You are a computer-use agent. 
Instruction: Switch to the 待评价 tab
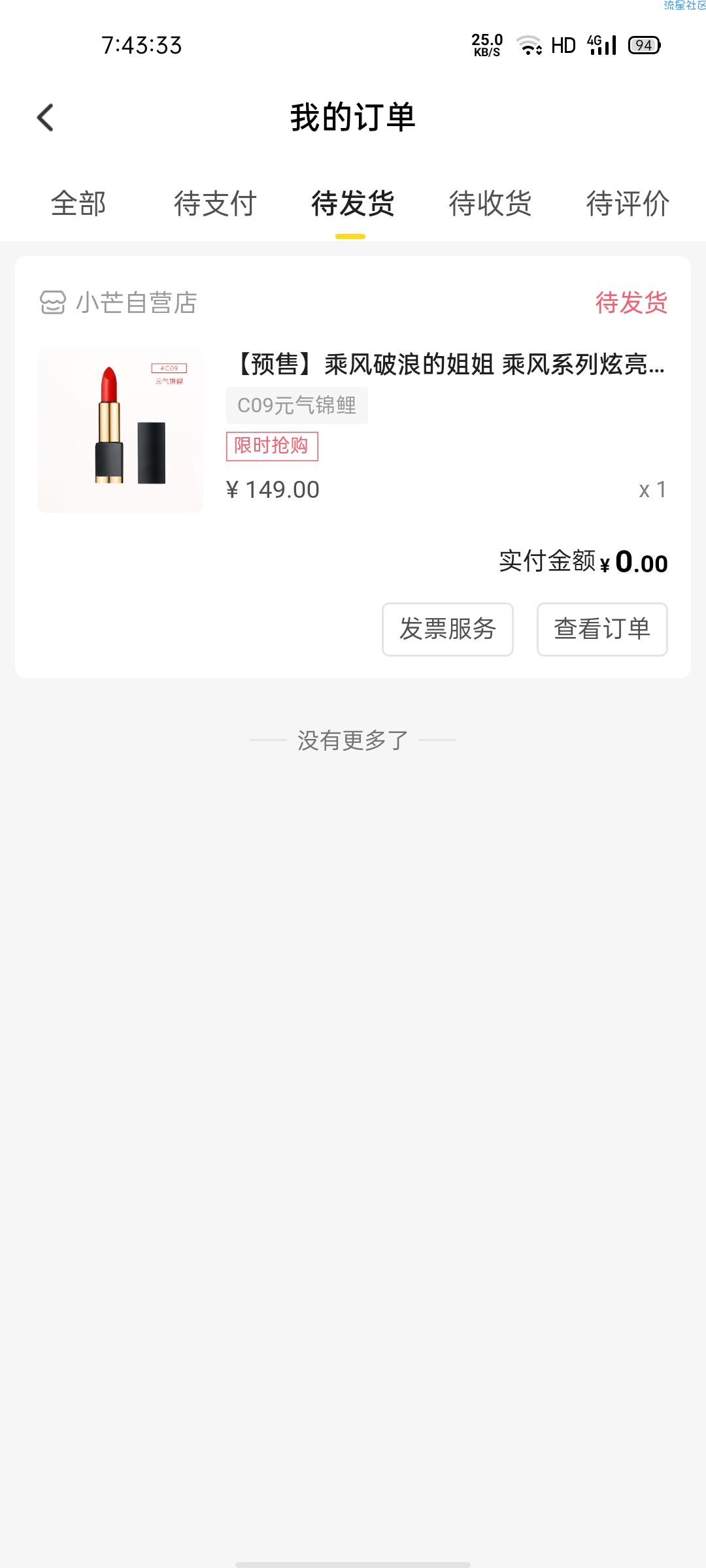[628, 203]
